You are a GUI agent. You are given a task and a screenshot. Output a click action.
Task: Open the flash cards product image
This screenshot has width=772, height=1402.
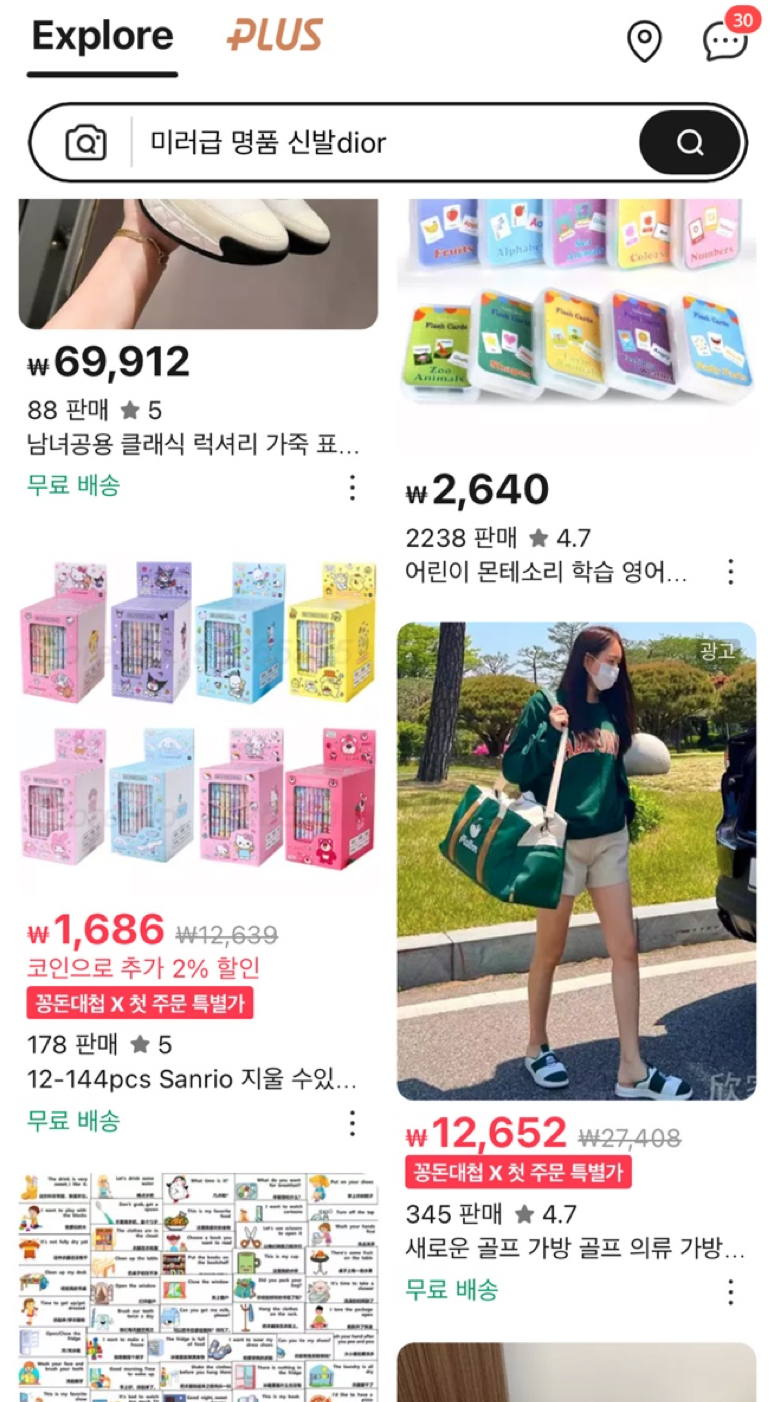(x=574, y=320)
